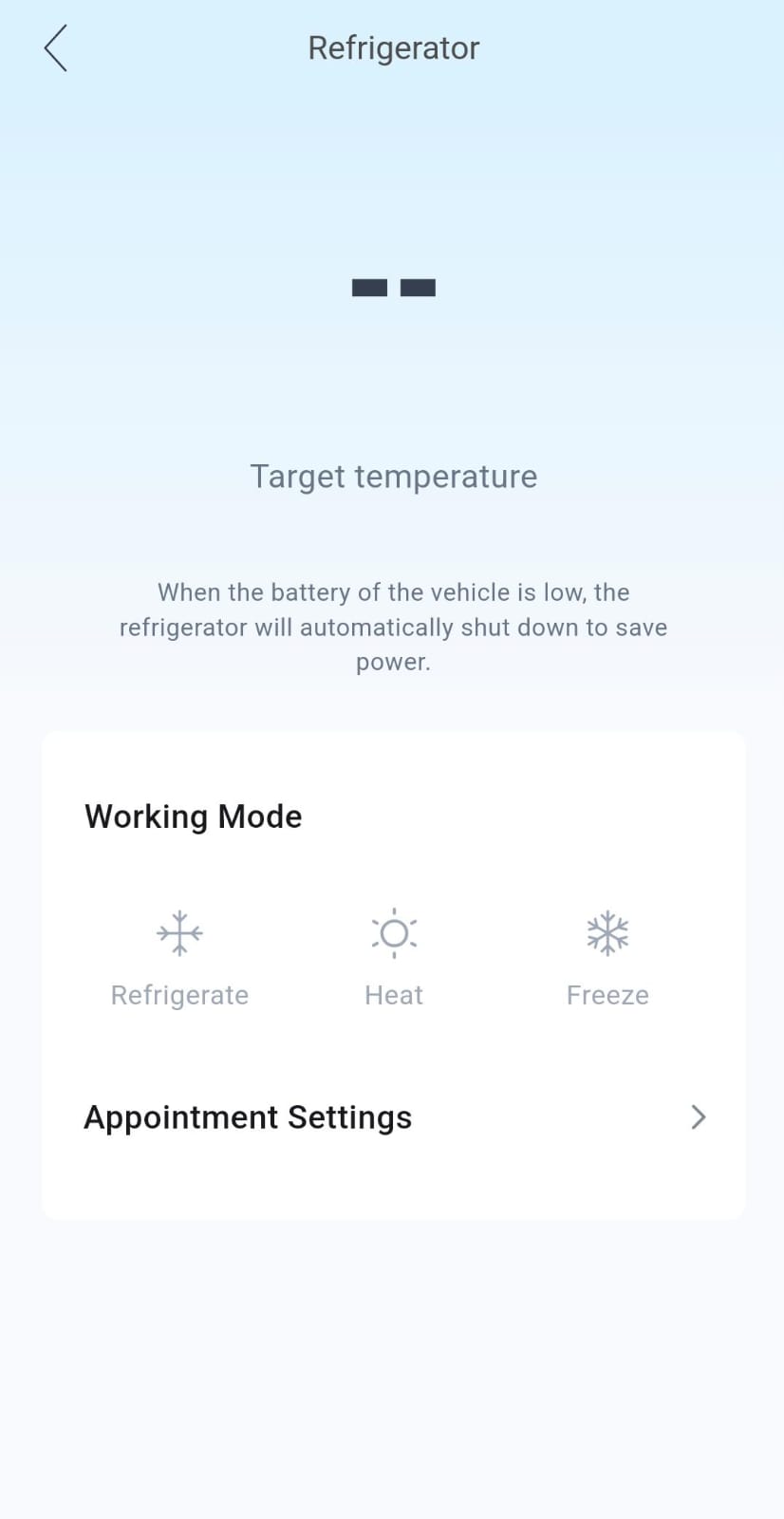Go back from the Refrigerator screen
The height and width of the screenshot is (1519, 784).
pyautogui.click(x=56, y=48)
